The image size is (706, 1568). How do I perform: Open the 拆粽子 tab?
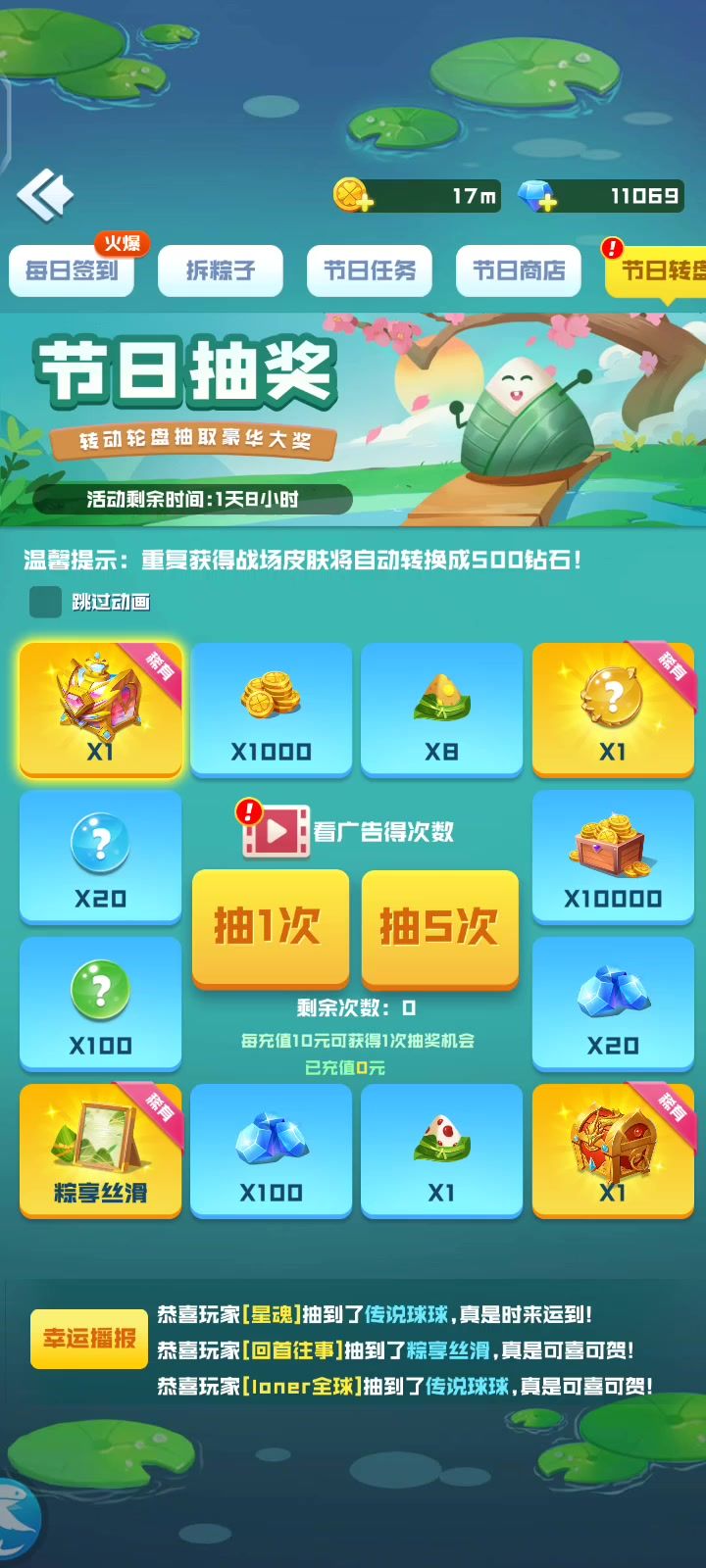coord(221,270)
